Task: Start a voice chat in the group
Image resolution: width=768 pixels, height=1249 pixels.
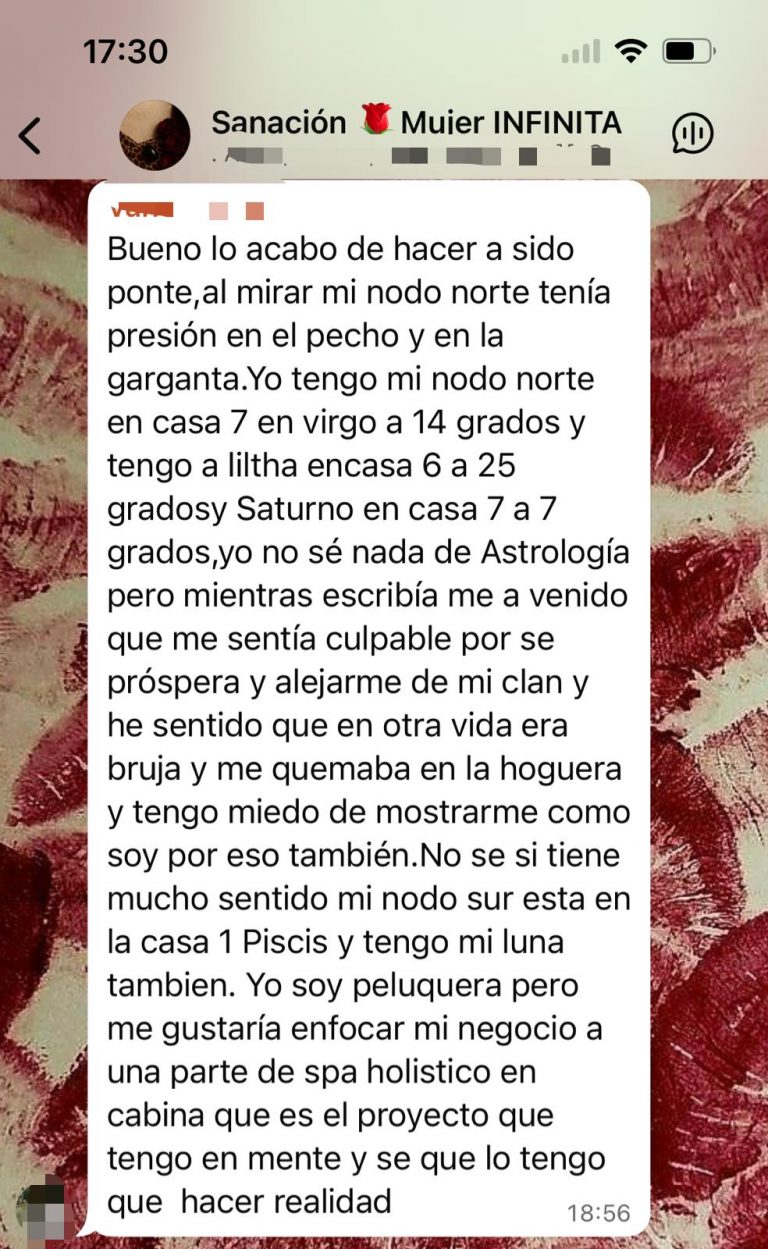Action: point(692,134)
